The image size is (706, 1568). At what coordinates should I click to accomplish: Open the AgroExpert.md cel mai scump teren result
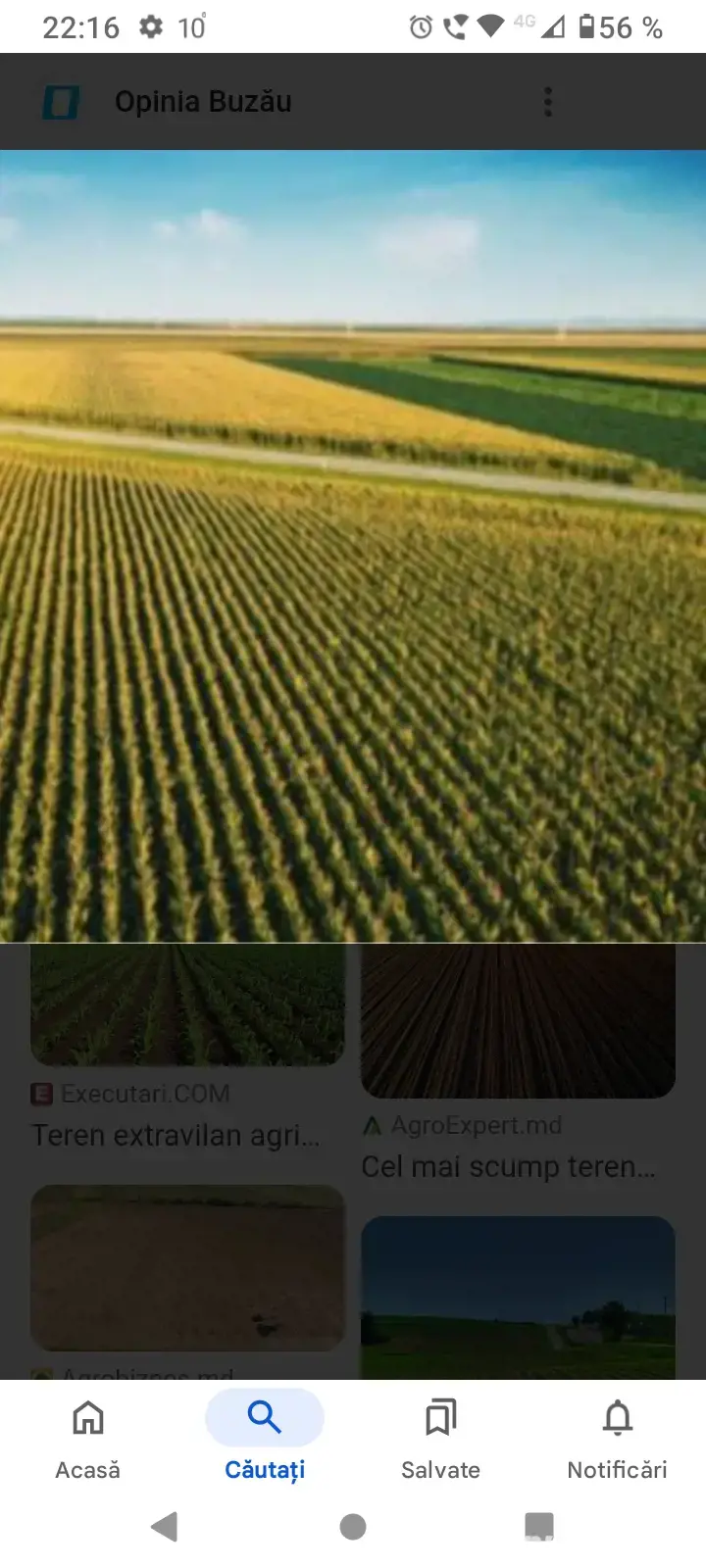click(x=508, y=1165)
